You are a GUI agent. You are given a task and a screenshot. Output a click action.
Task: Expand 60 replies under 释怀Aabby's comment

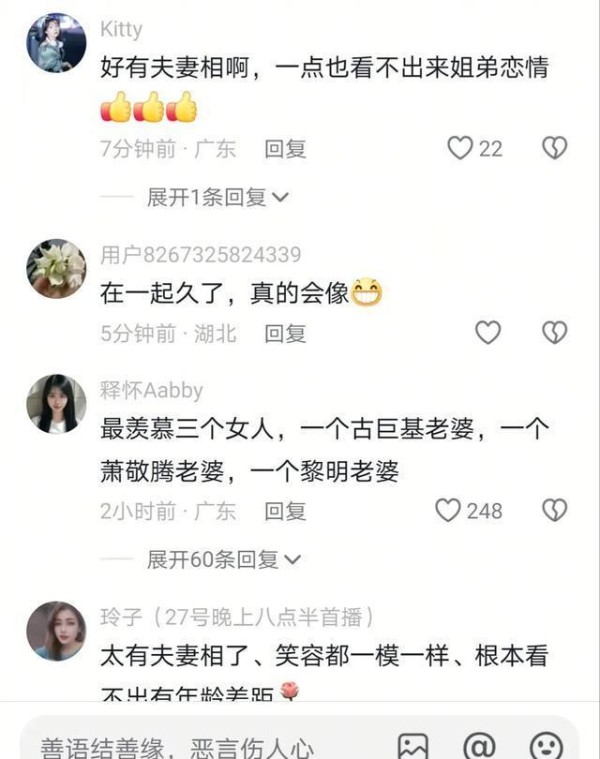pos(222,559)
